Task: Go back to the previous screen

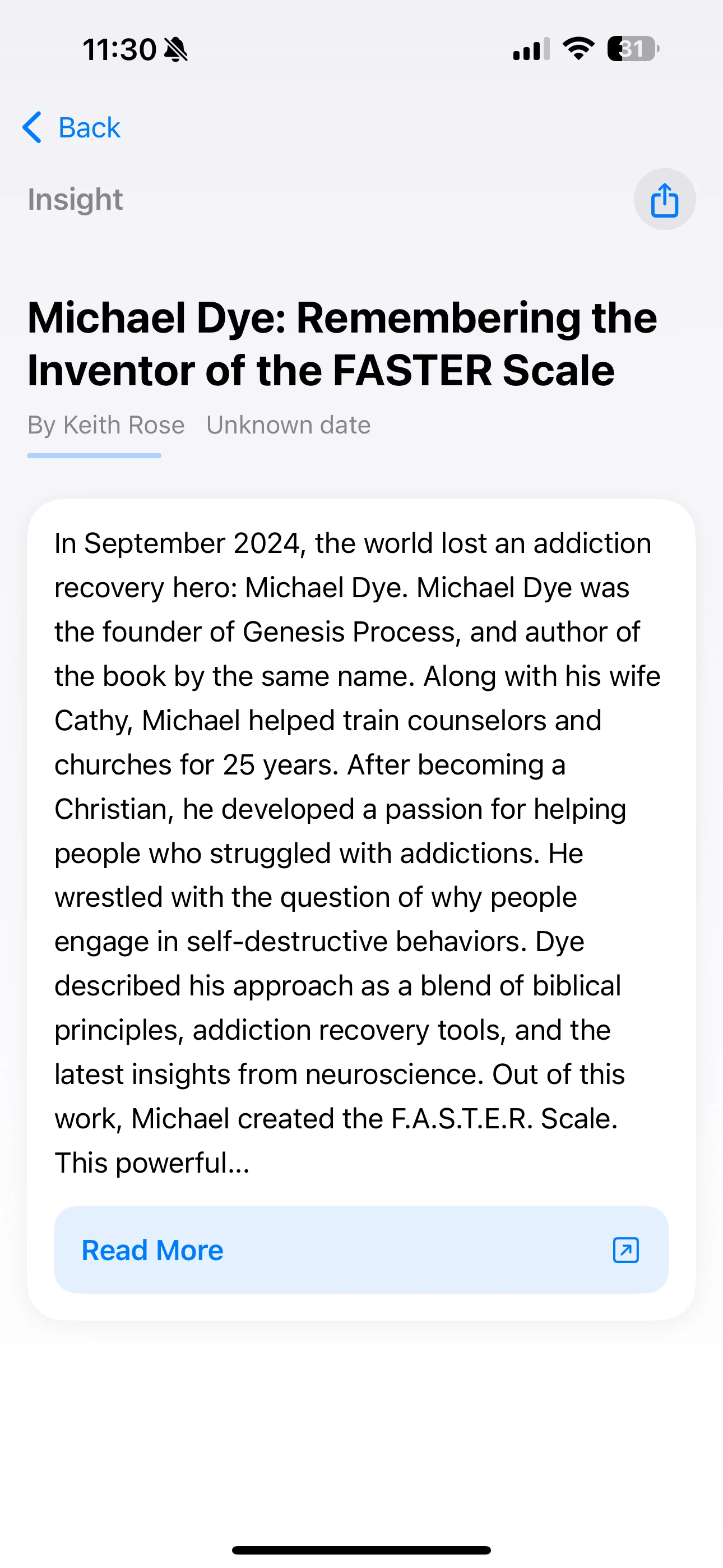Action: coord(72,128)
